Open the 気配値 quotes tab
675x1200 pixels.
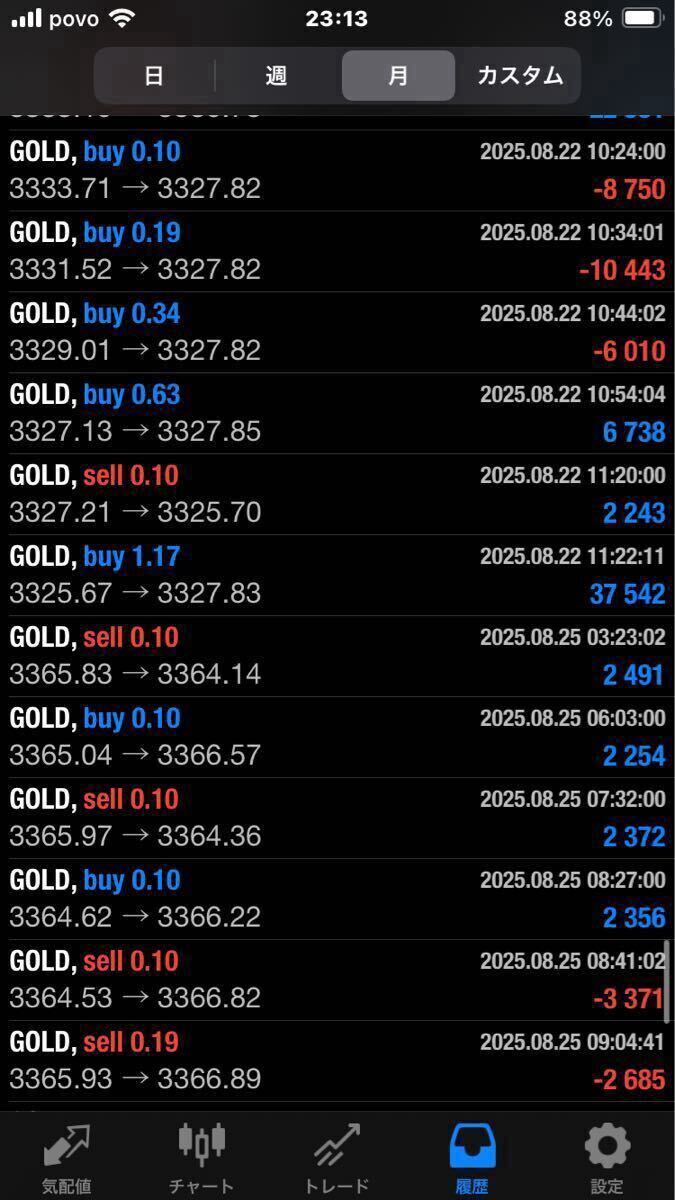click(x=67, y=1157)
